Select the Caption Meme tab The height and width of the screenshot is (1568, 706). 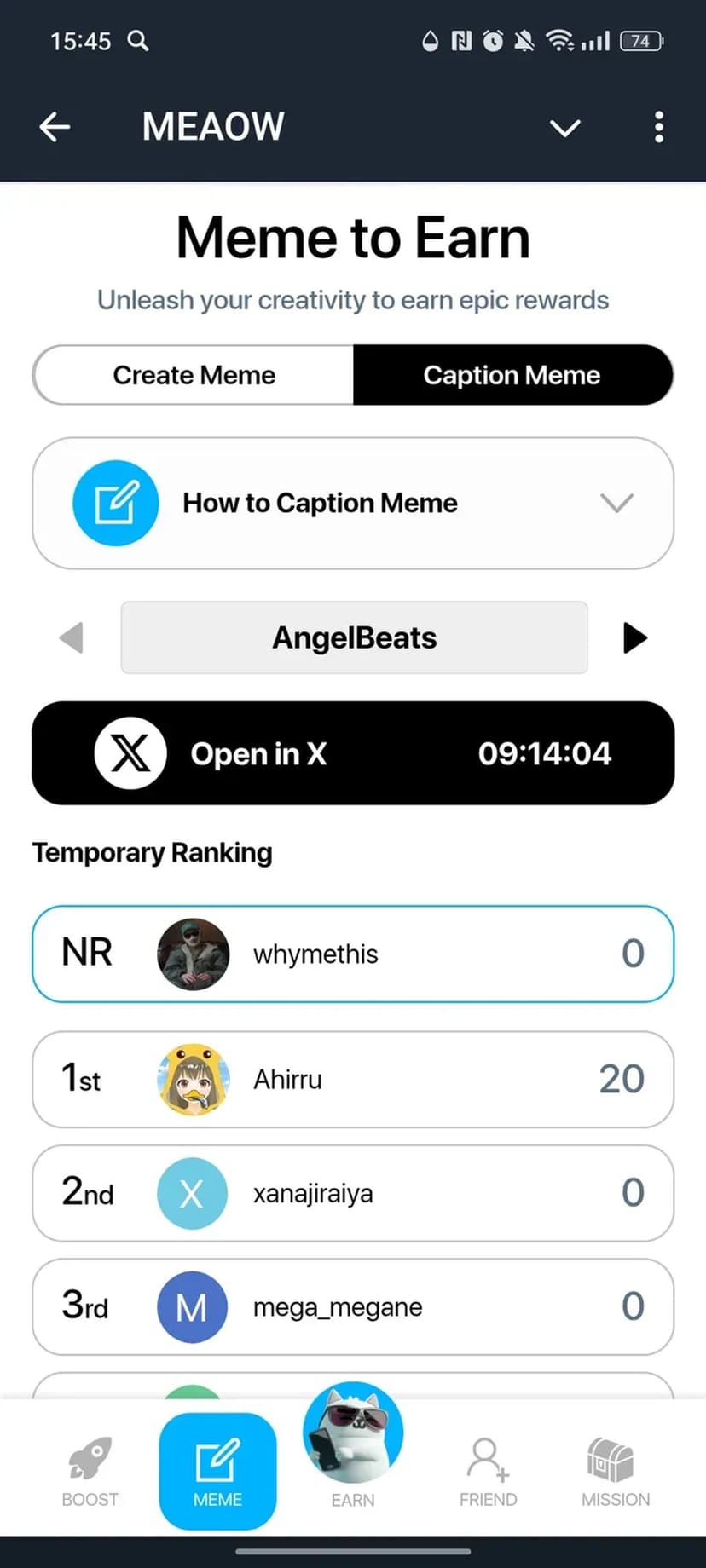512,375
